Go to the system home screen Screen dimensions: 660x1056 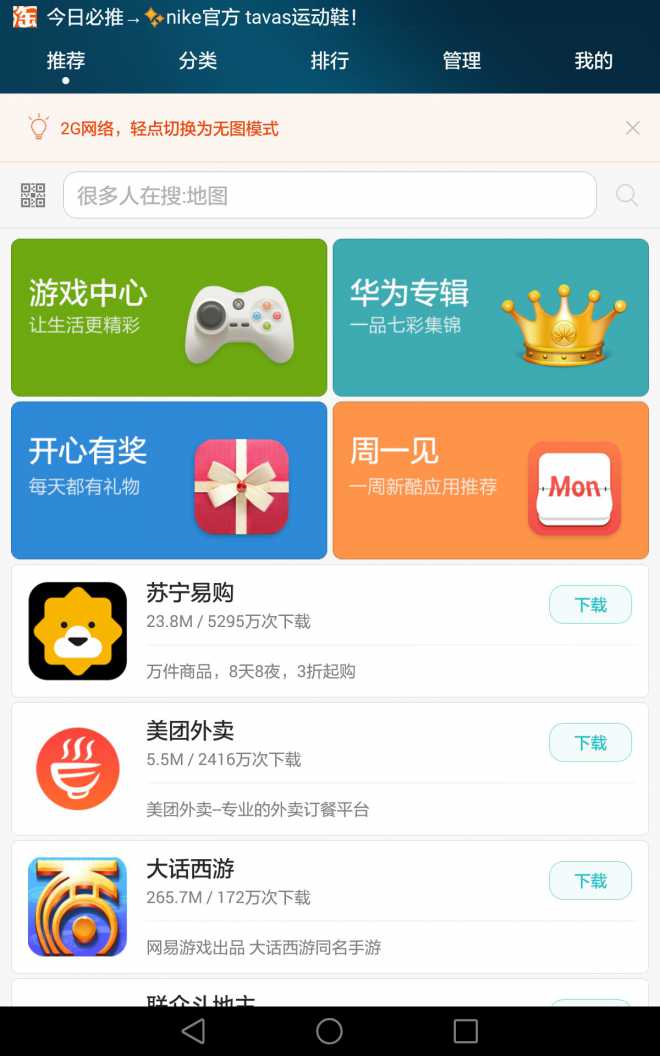329,1031
